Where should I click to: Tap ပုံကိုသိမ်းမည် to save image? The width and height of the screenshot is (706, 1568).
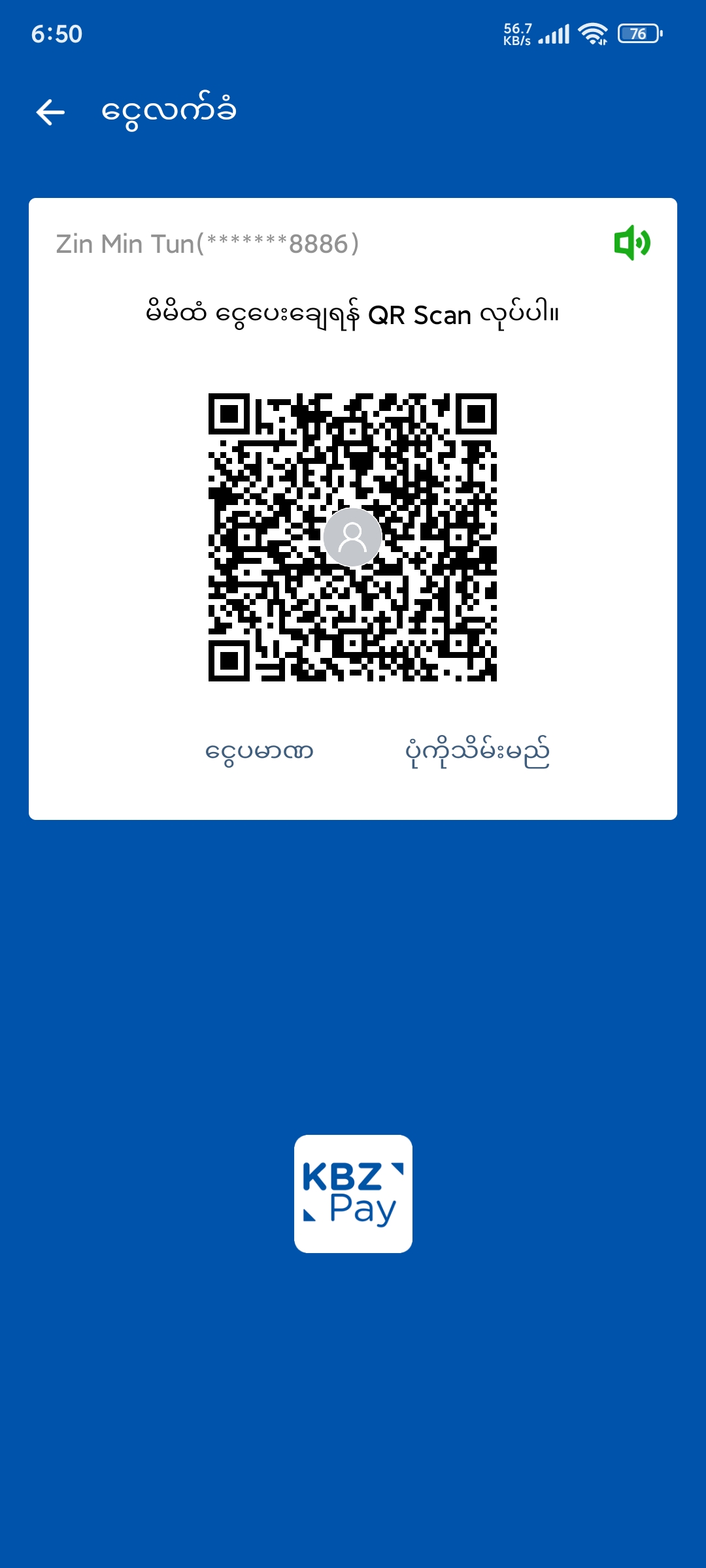point(477,753)
